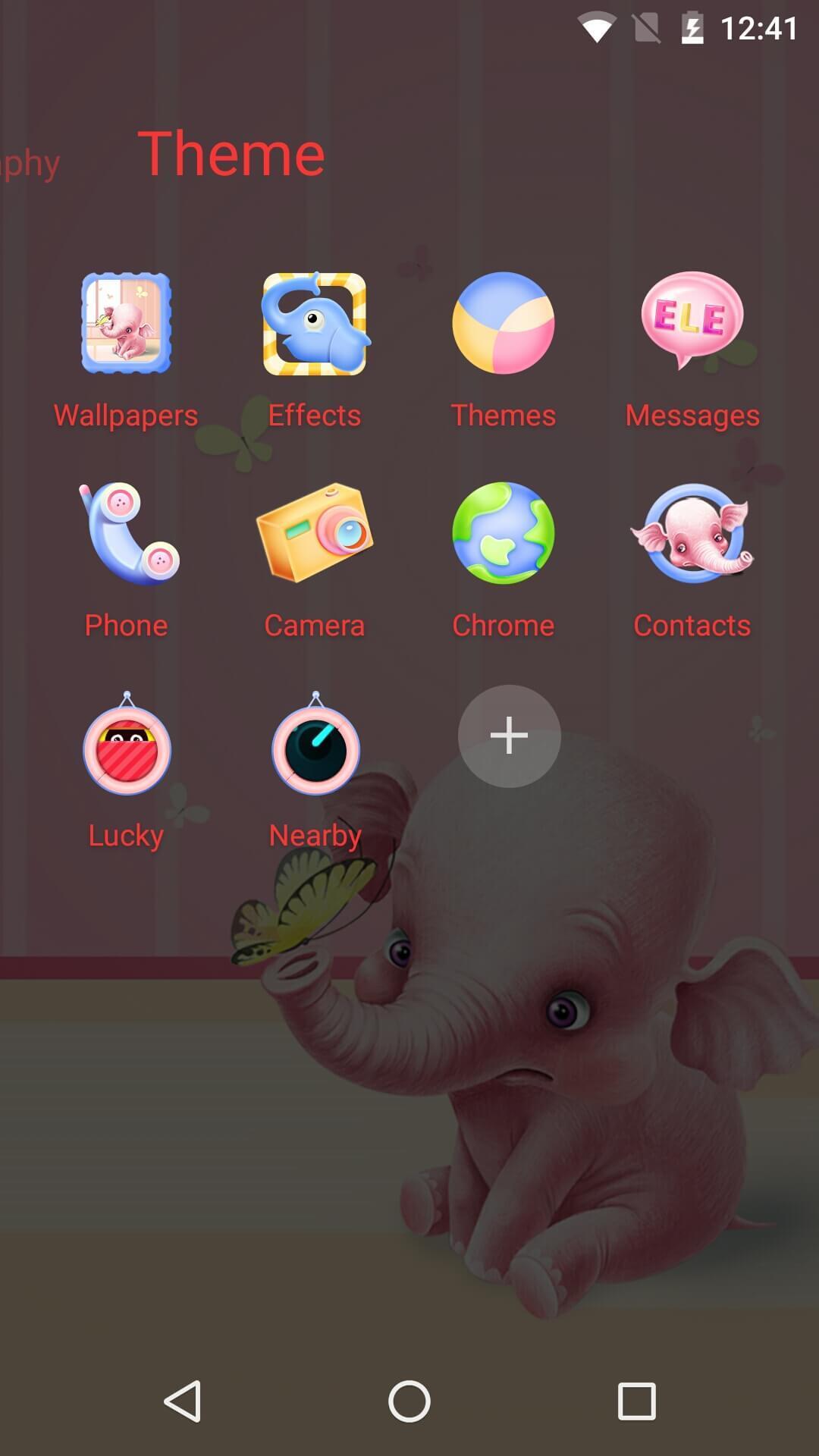Tap the Android back button
Viewport: 819px width, 1456px height.
[x=183, y=1401]
